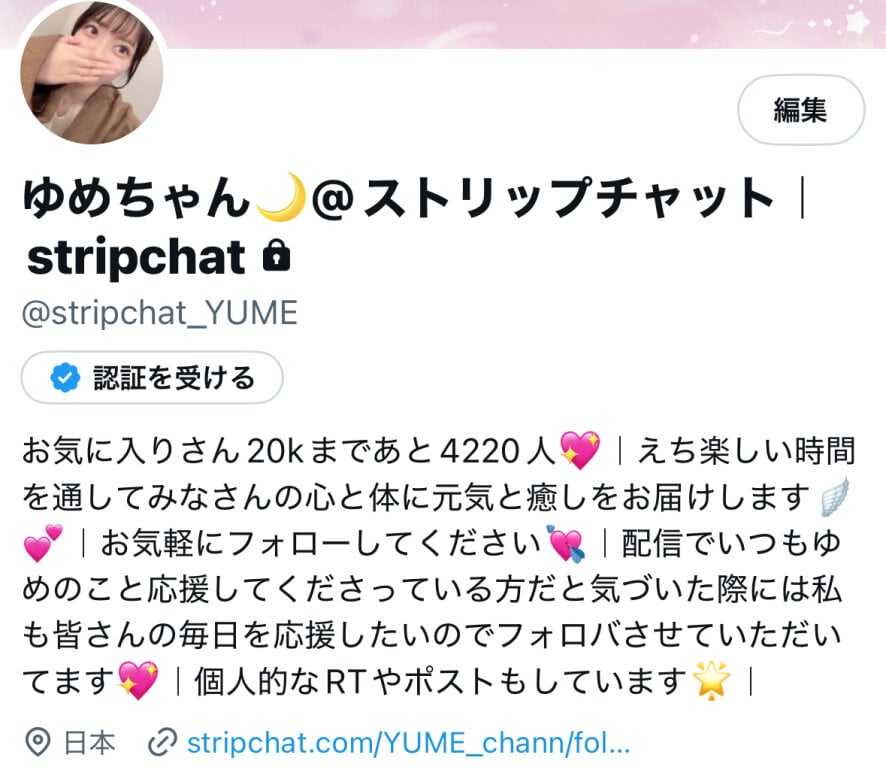This screenshot has width=886, height=773.
Task: Open the stripchat.com profile link
Action: pyautogui.click(x=408, y=743)
